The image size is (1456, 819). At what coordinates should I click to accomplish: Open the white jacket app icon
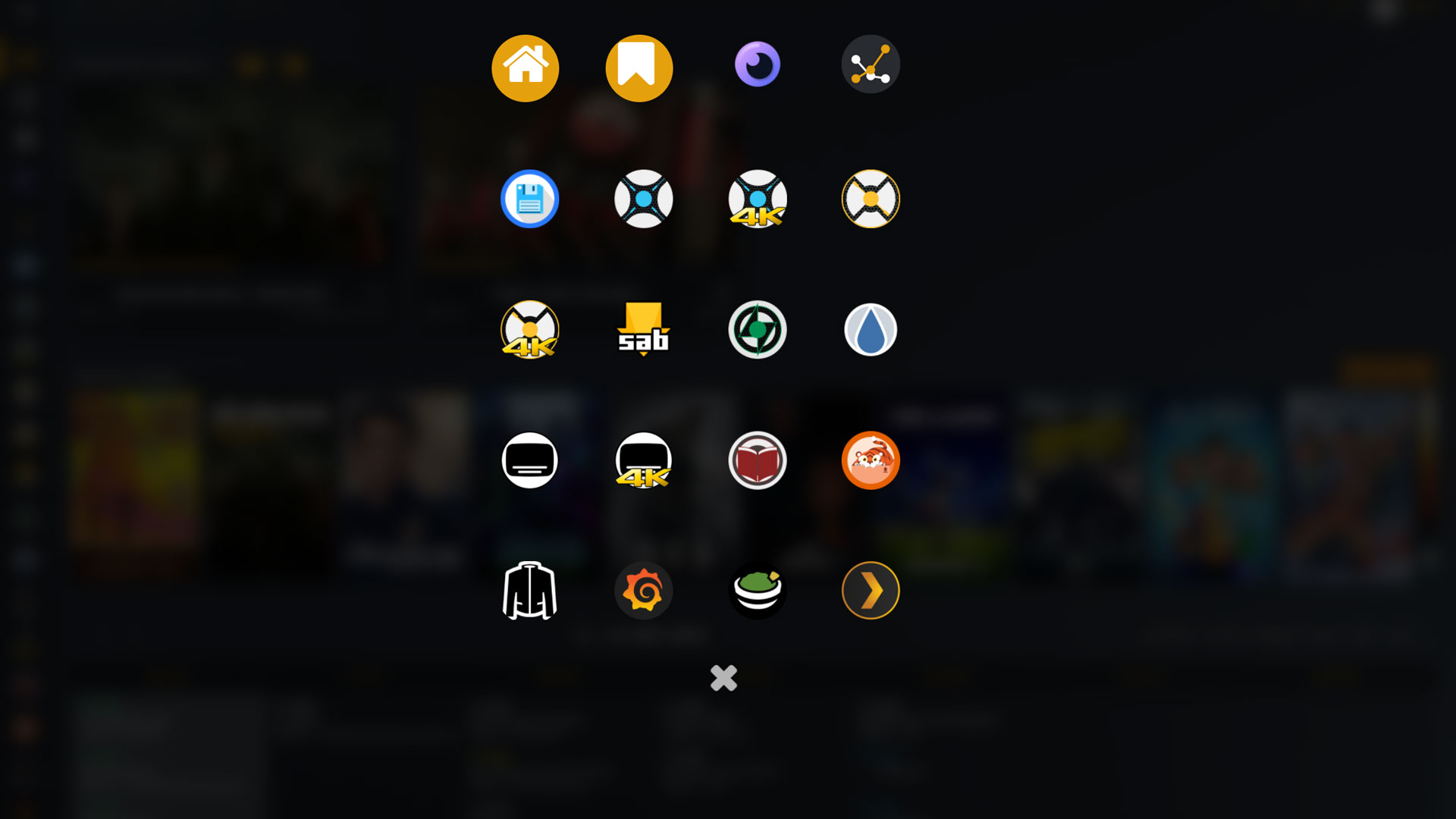coord(529,591)
